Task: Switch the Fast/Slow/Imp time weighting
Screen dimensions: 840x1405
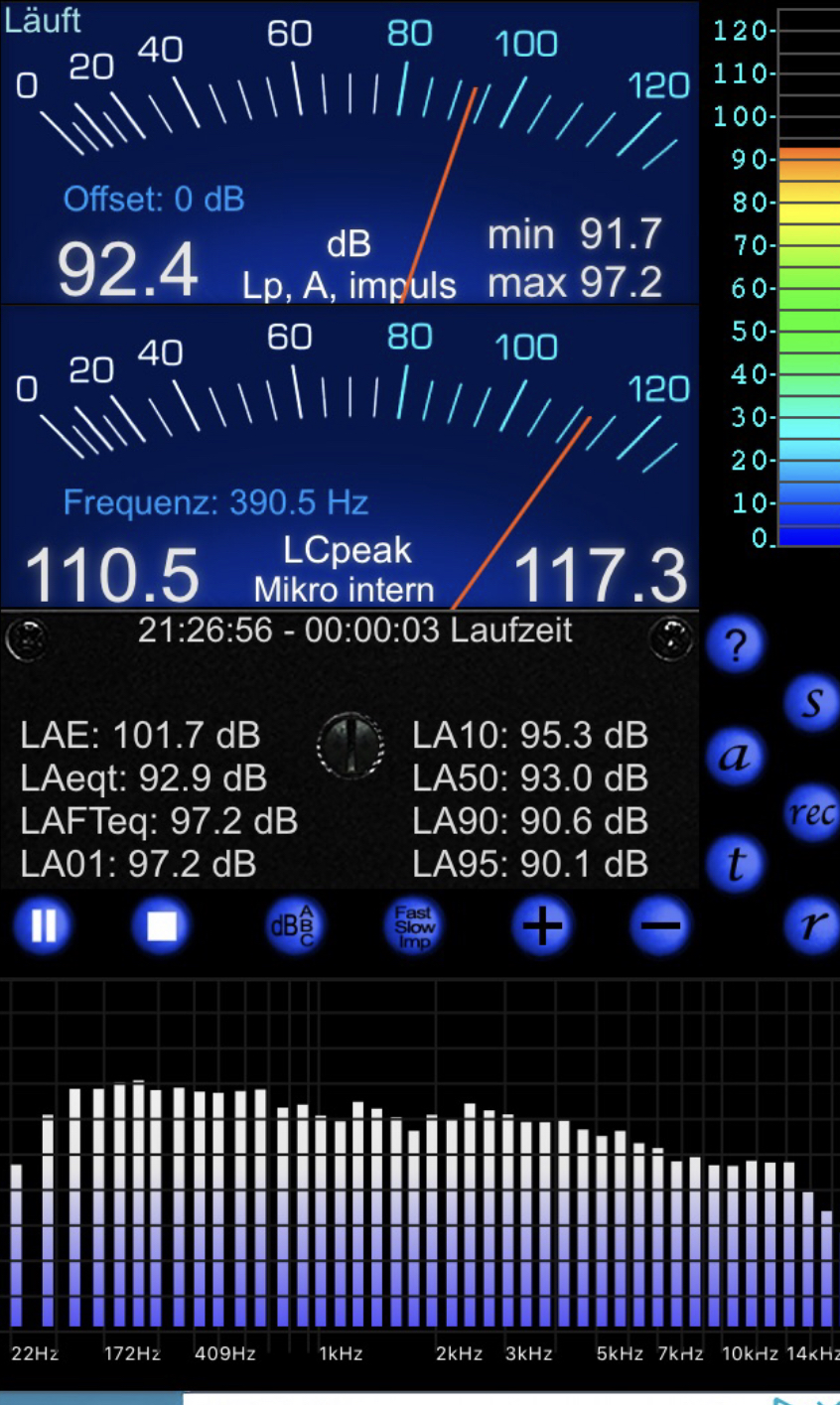Action: 413,925
